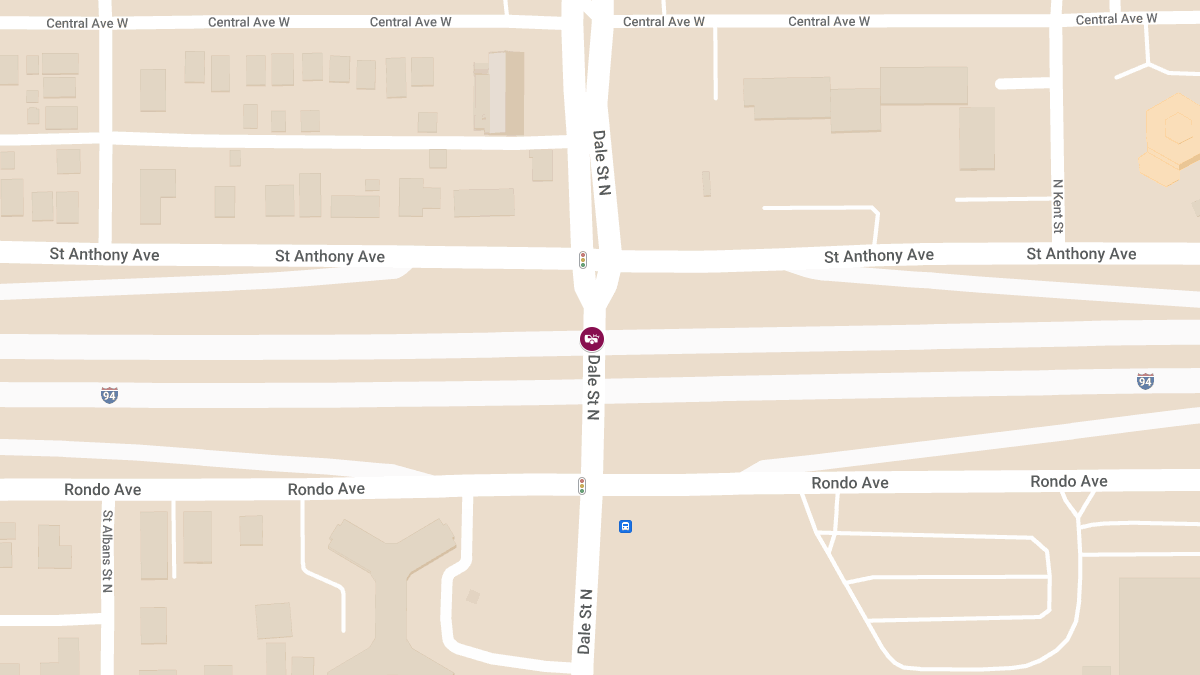
Task: Select the bus stop icon near Rondo Ave
Action: pyautogui.click(x=625, y=526)
